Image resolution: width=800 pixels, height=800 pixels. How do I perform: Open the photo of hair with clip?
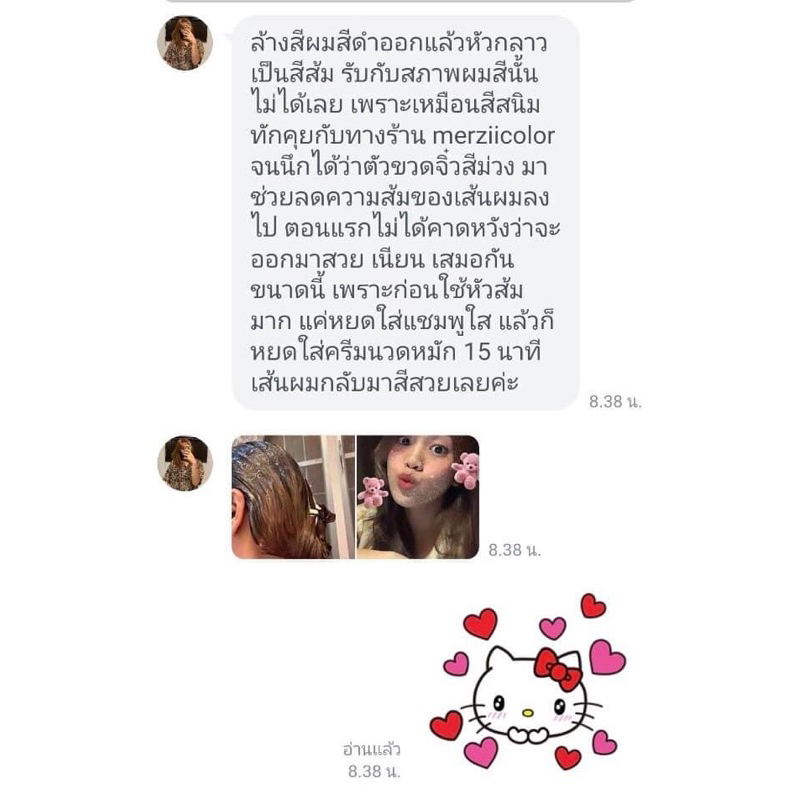[293, 496]
